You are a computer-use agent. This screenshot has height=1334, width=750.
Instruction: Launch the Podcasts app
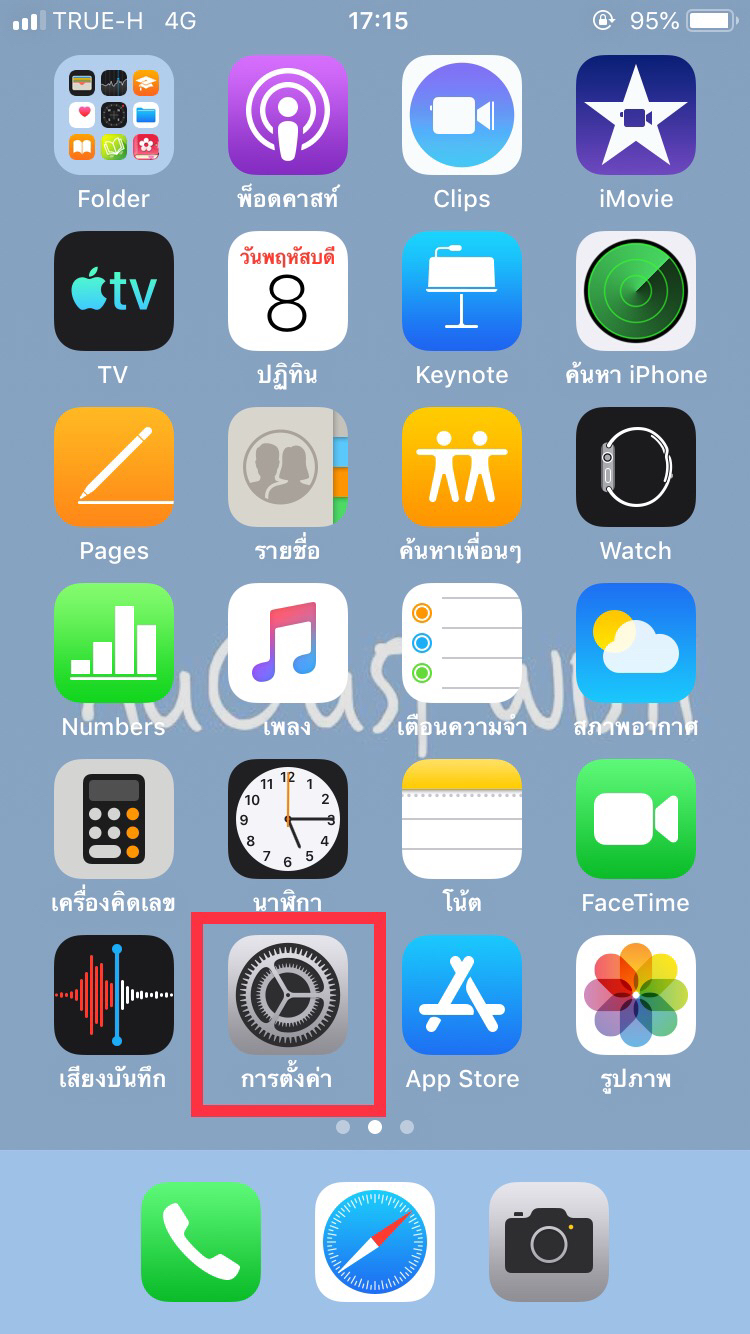(288, 115)
